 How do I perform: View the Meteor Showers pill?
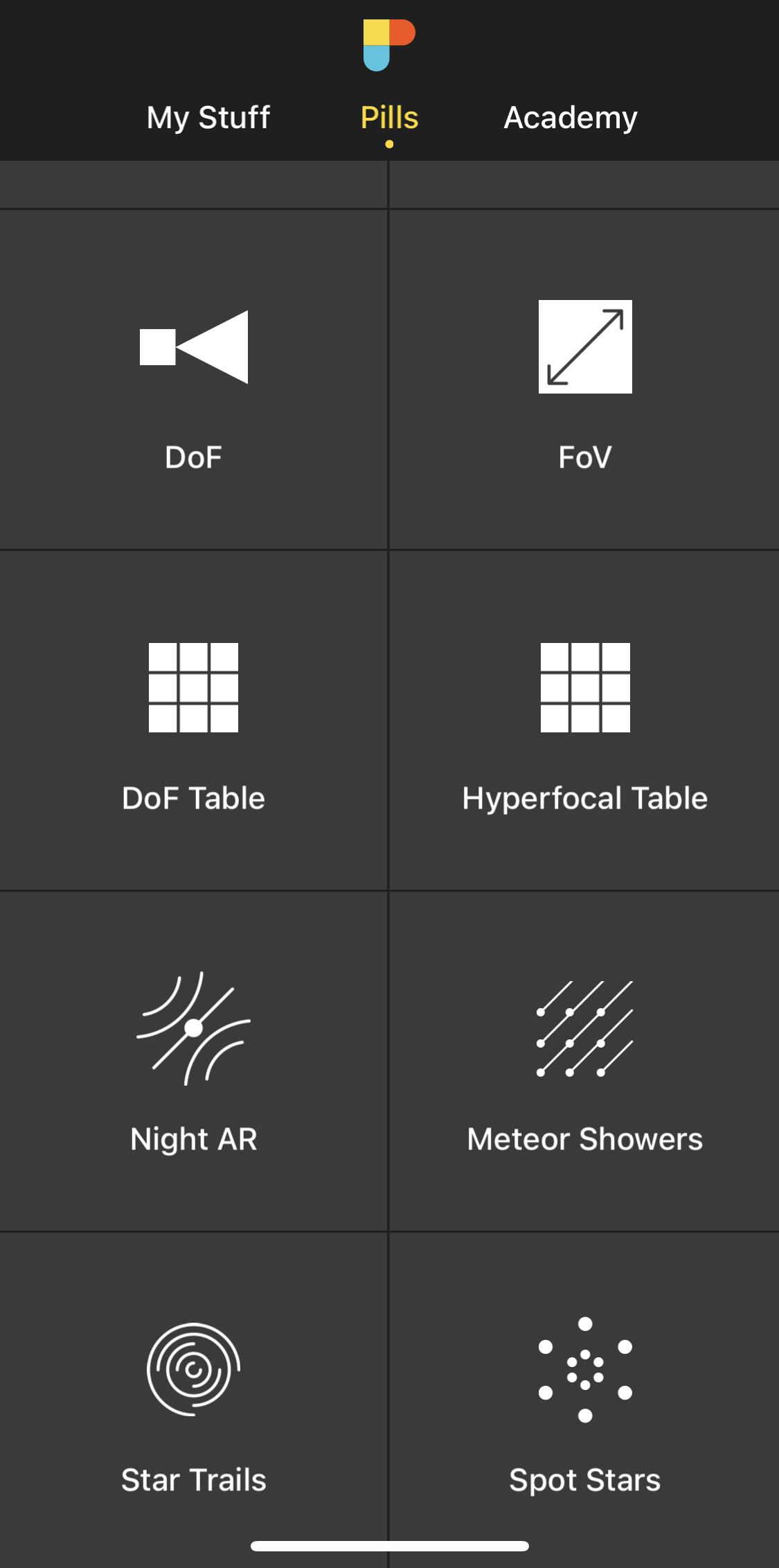(x=584, y=1061)
